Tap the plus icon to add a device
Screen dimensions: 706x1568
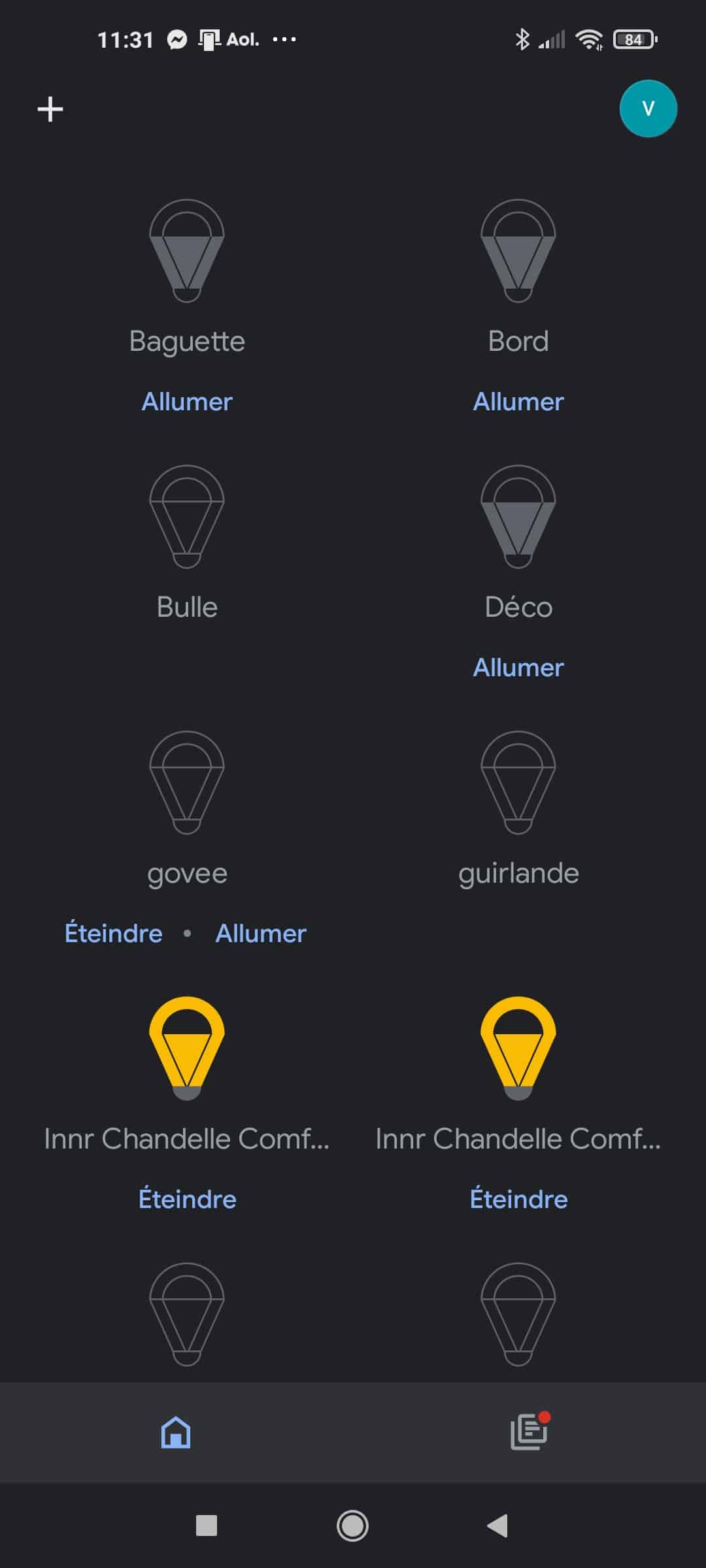50,109
